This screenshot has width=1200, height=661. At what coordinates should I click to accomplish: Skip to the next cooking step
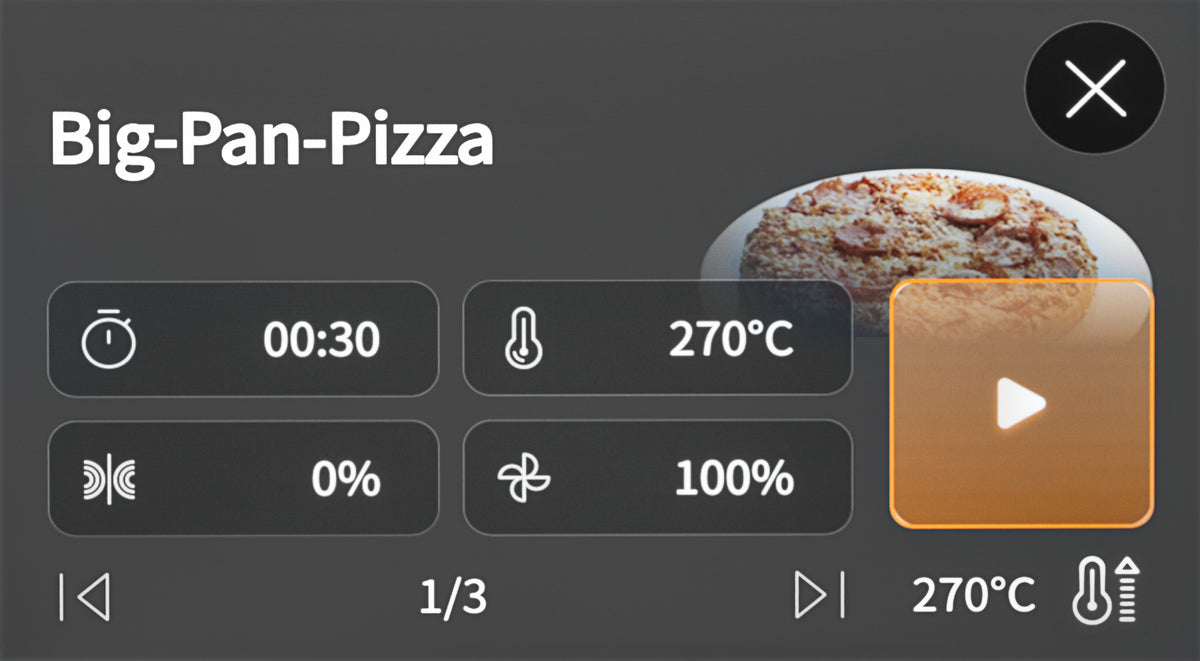coord(819,597)
